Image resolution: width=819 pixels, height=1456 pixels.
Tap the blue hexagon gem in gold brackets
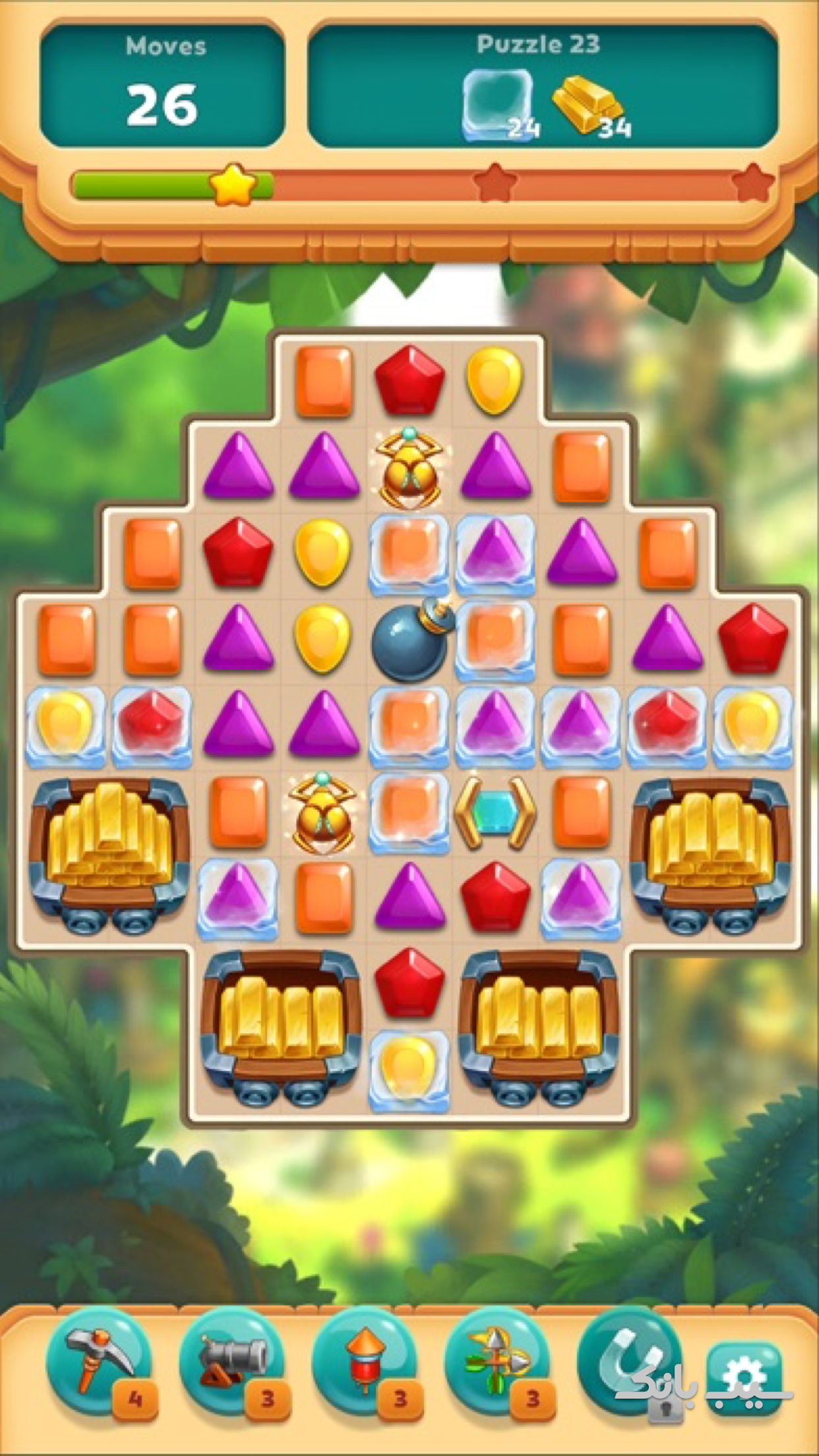click(x=495, y=812)
